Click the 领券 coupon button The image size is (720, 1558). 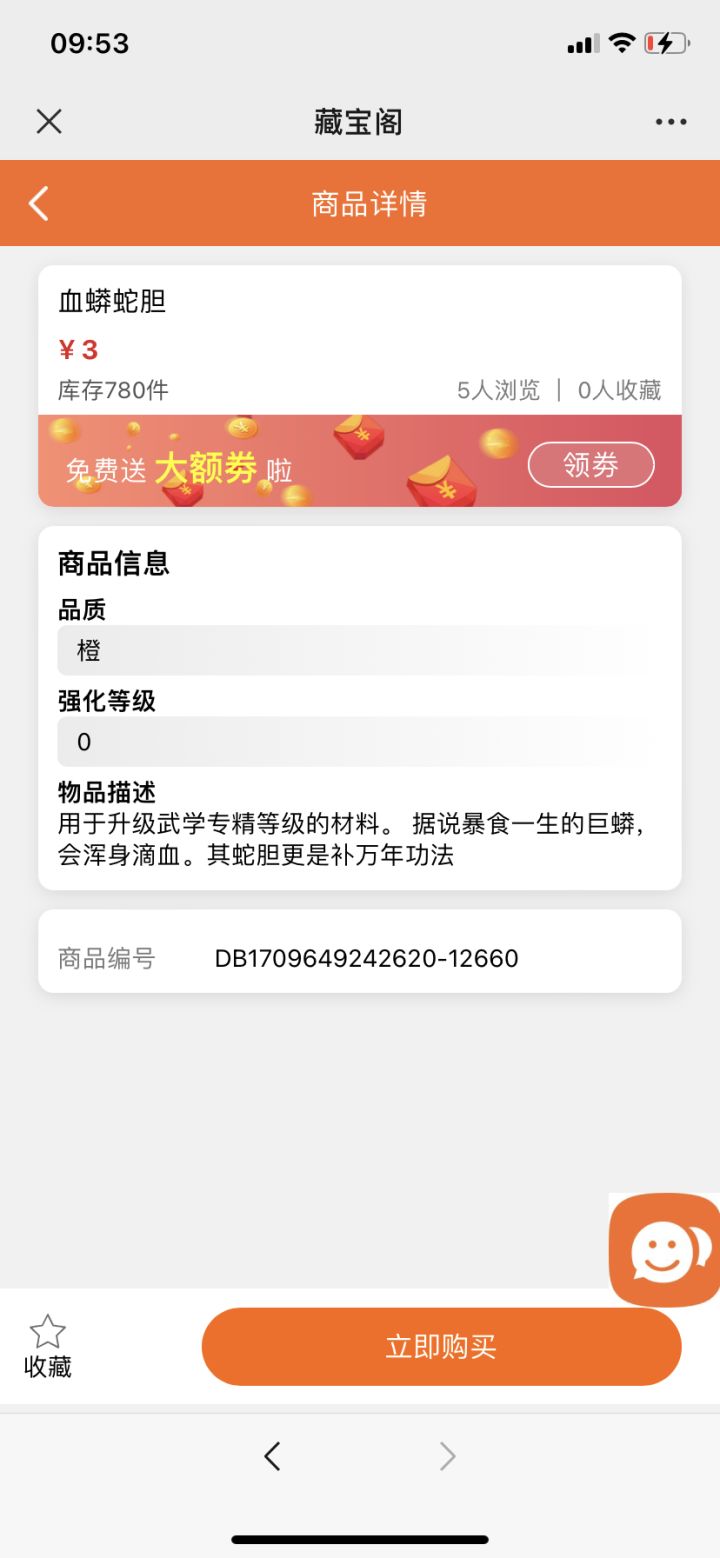591,464
